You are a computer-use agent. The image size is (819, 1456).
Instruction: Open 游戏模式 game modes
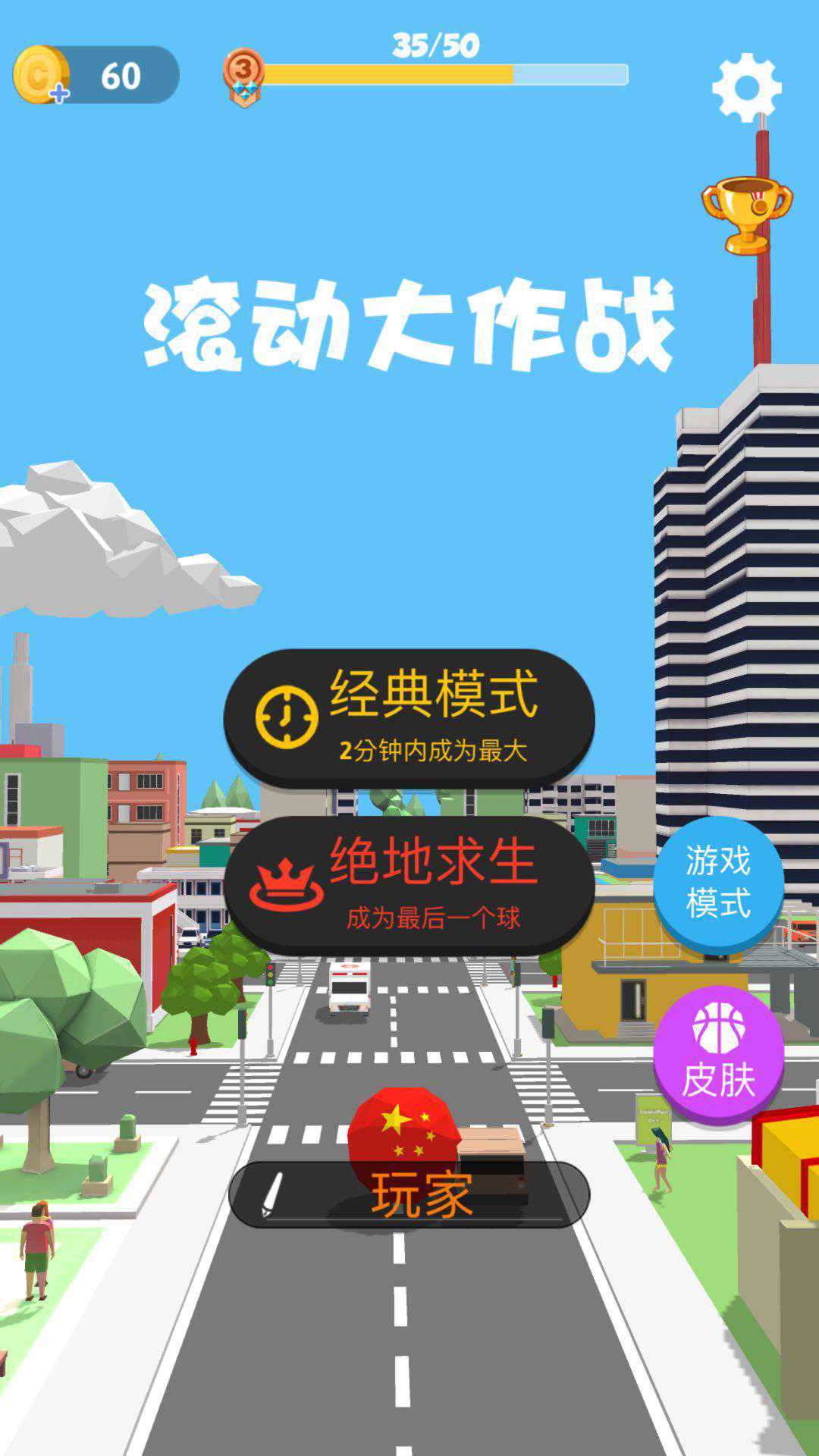pos(717,882)
